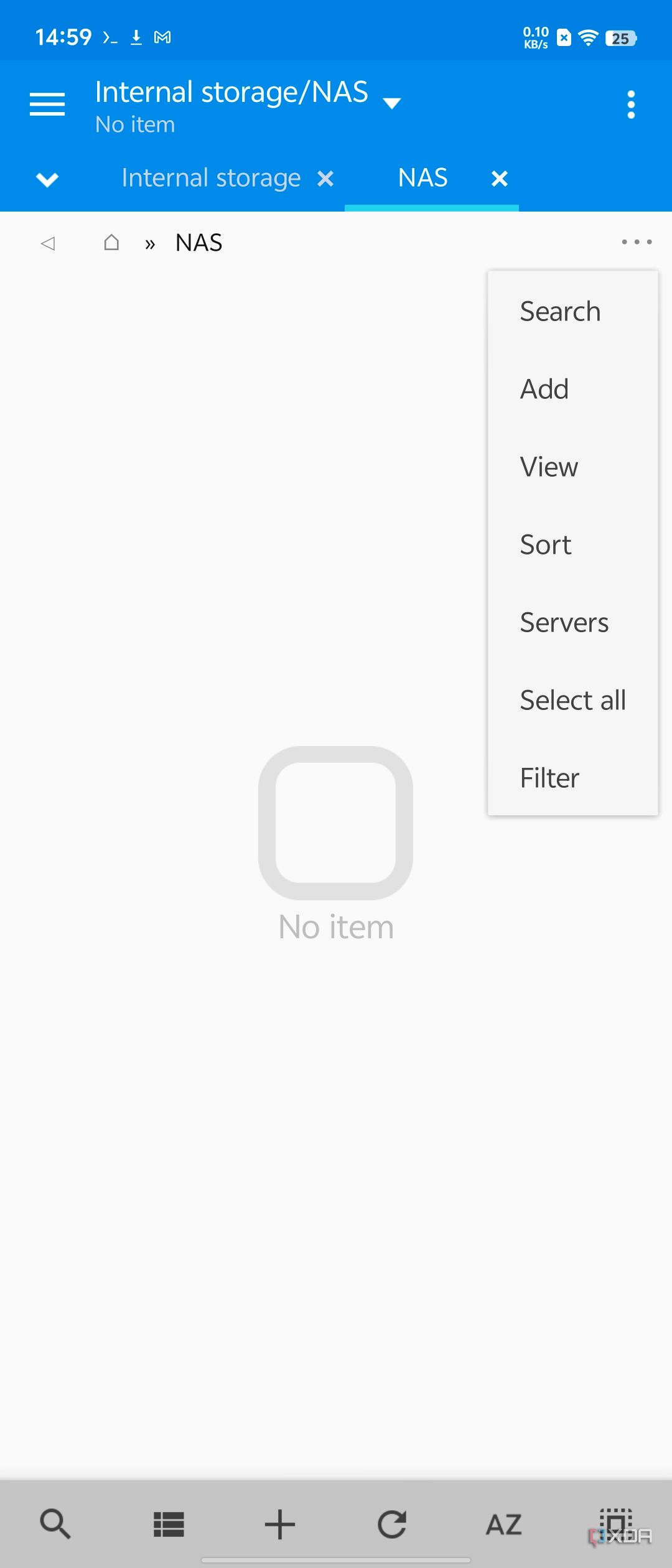
Task: Open View options from the menu
Action: pyautogui.click(x=549, y=467)
